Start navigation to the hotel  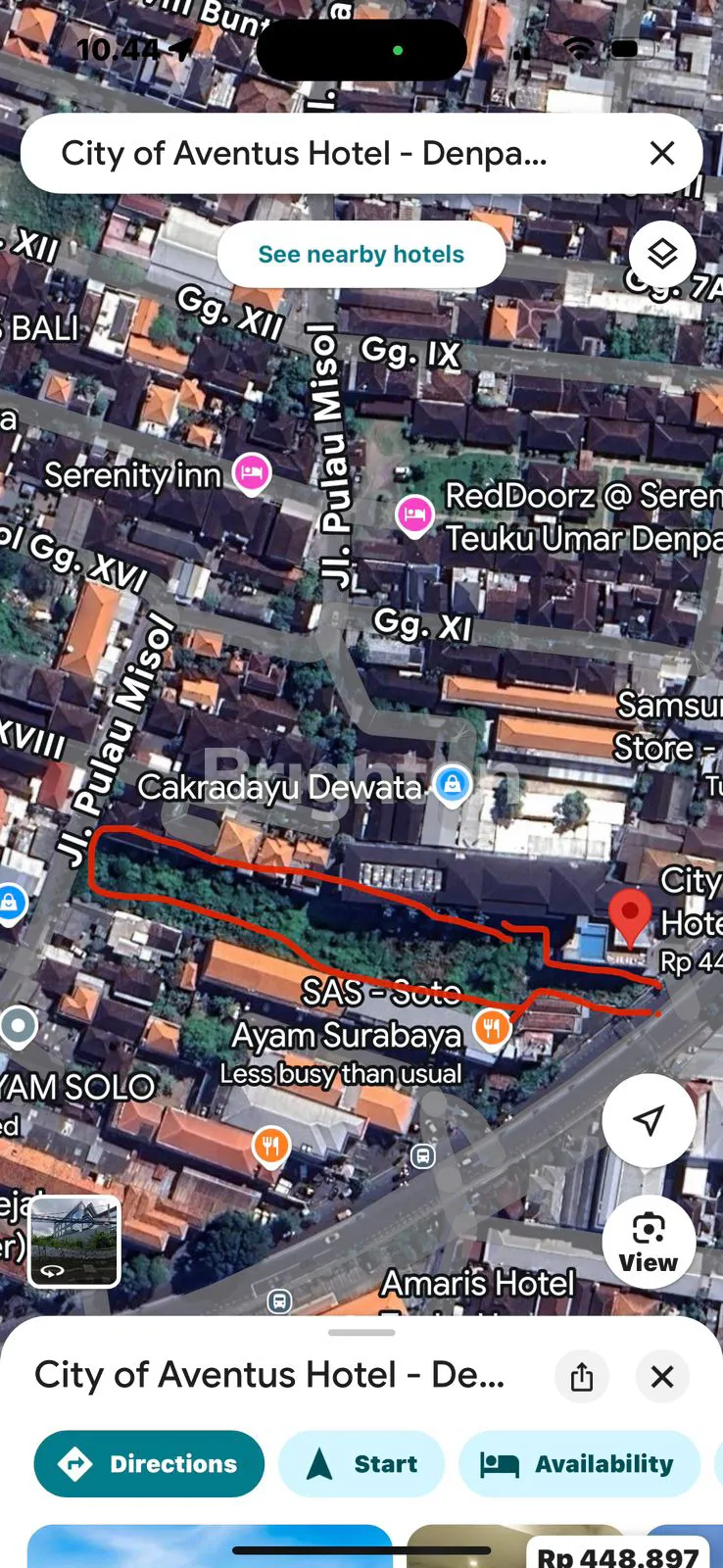click(x=361, y=1463)
